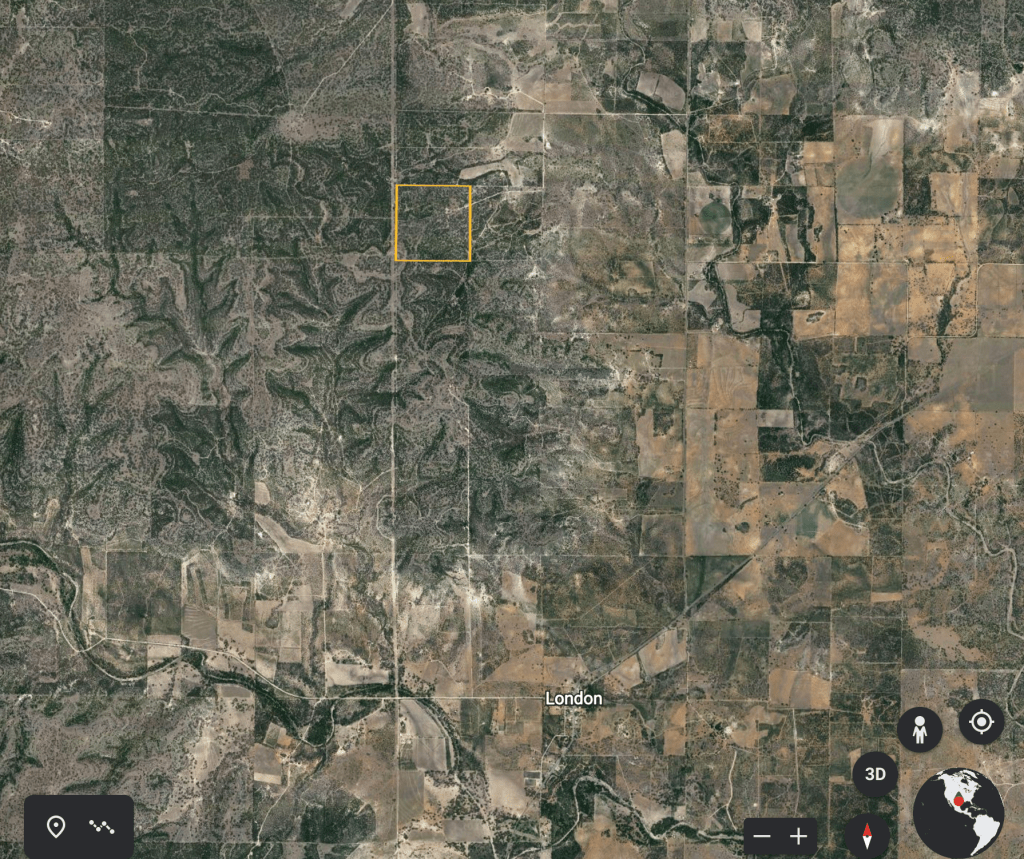The width and height of the screenshot is (1024, 859).
Task: Zoom in using the plus button
Action: 799,837
